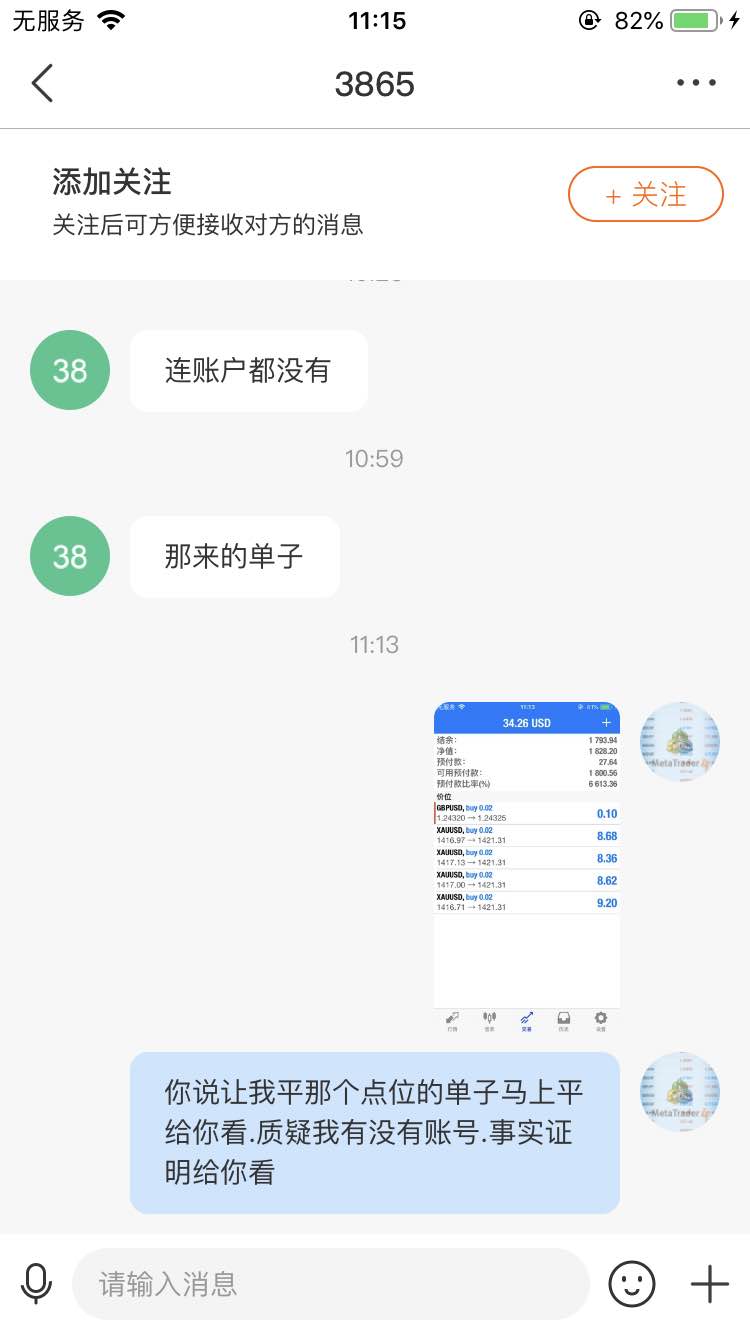Open the plus attachment menu
This screenshot has height=1334, width=750.
coord(710,1283)
